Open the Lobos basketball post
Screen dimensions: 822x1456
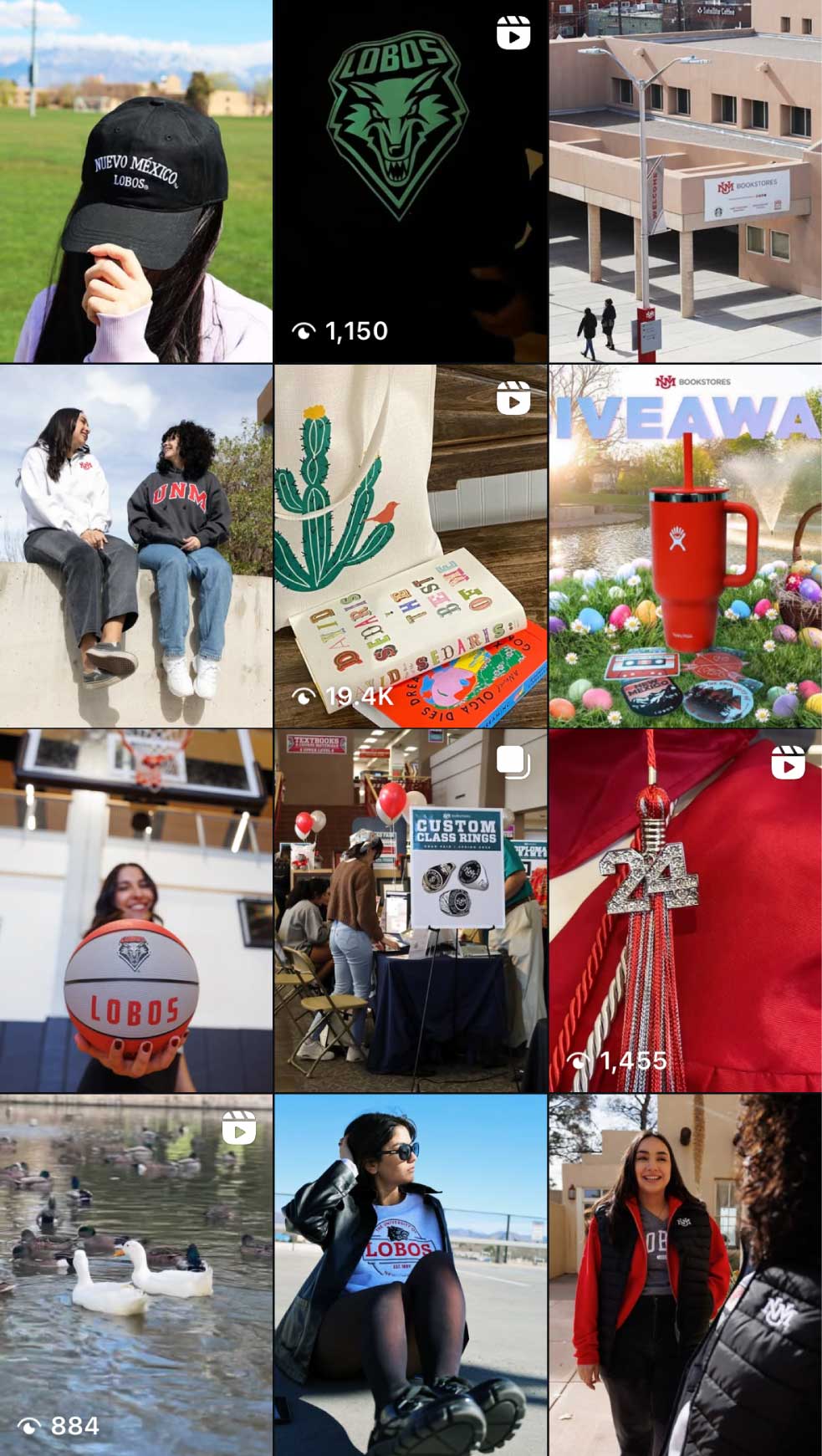click(x=136, y=910)
